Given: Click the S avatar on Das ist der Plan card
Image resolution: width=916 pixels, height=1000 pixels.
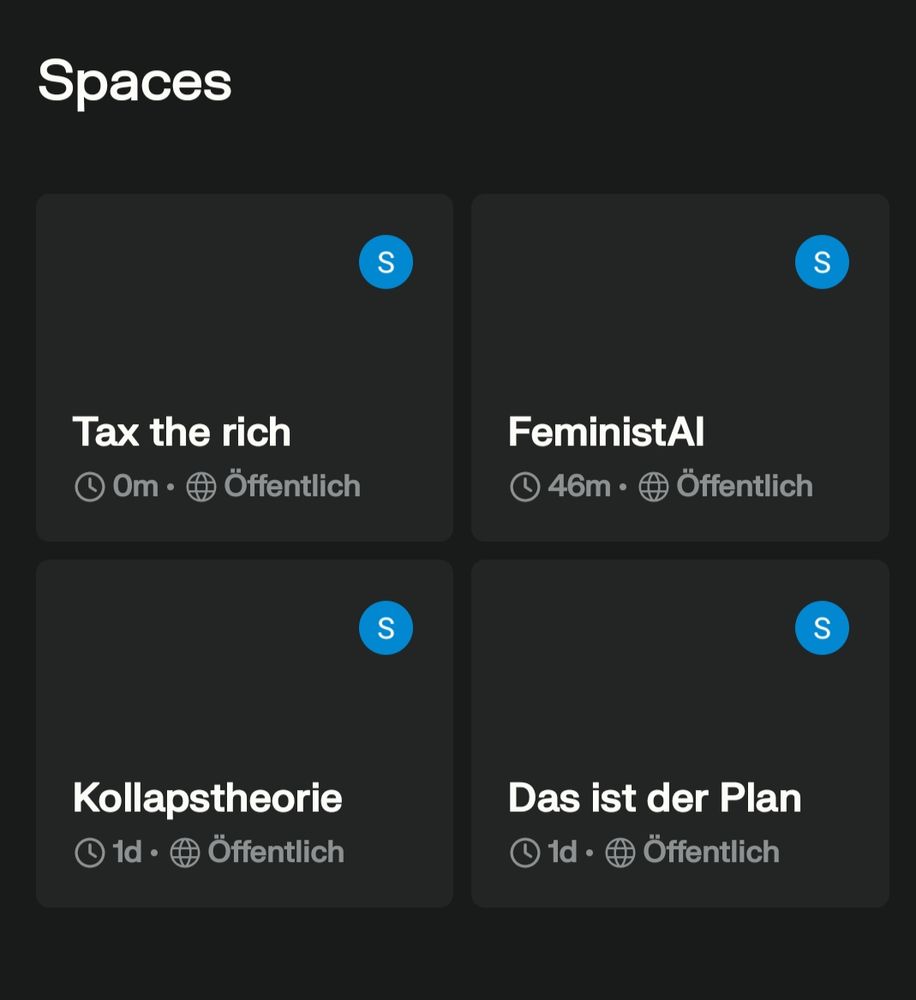Looking at the screenshot, I should pyautogui.click(x=821, y=627).
